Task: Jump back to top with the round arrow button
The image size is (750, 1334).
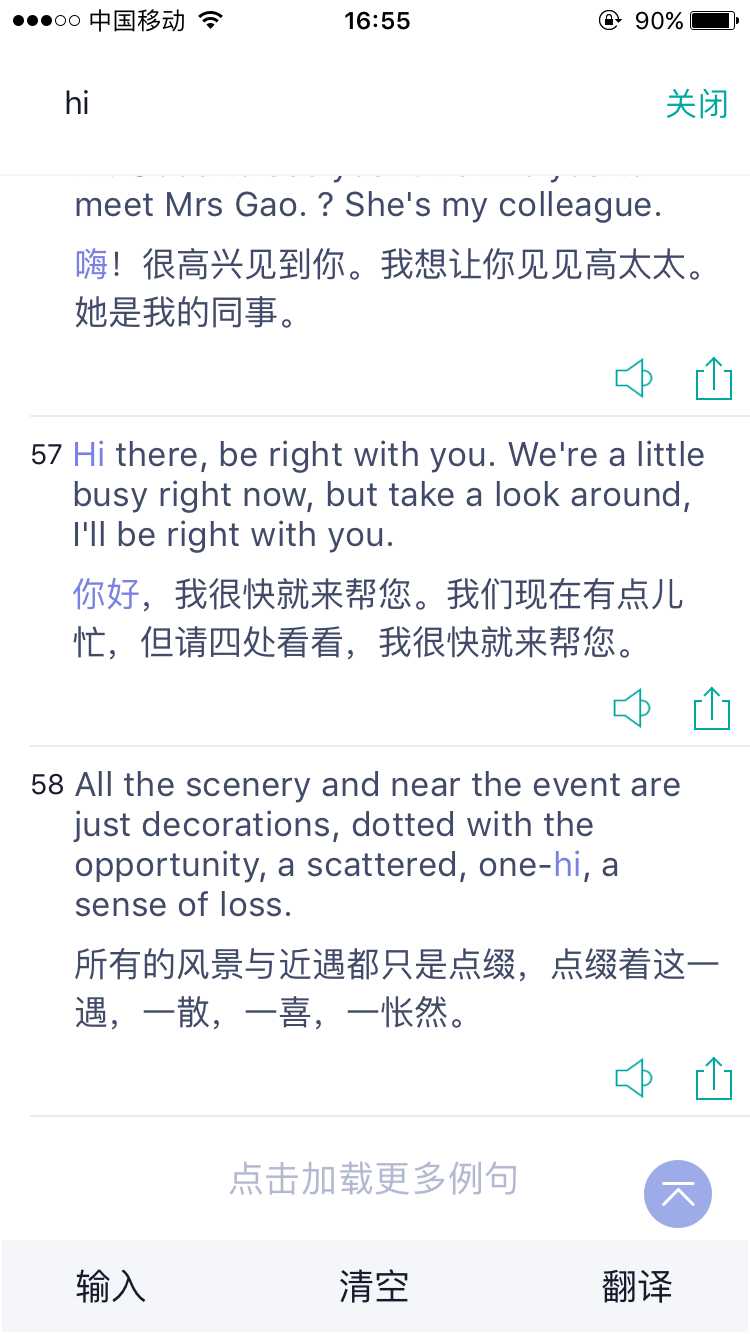Action: (677, 1194)
